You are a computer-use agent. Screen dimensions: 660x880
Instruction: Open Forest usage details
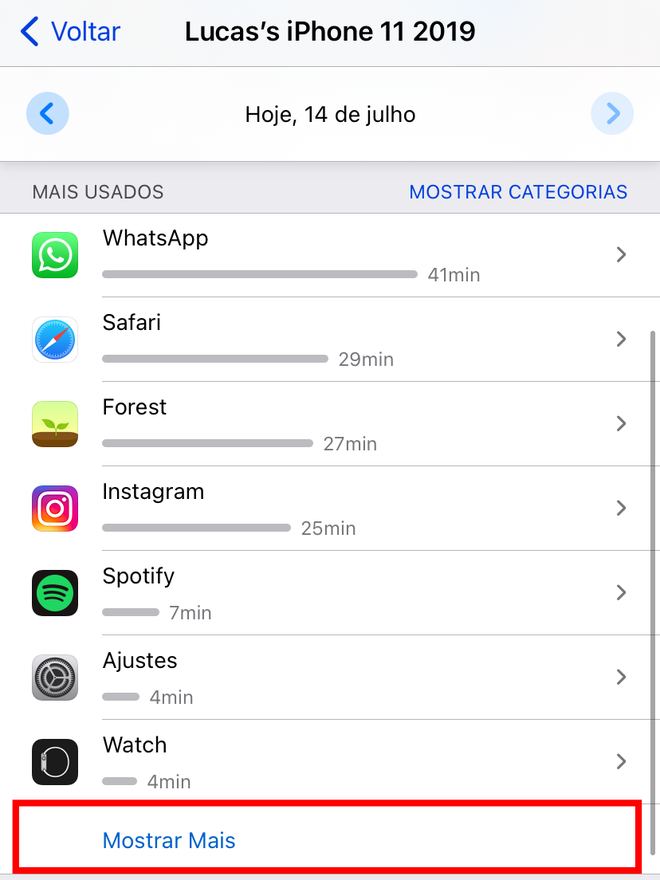click(x=330, y=424)
